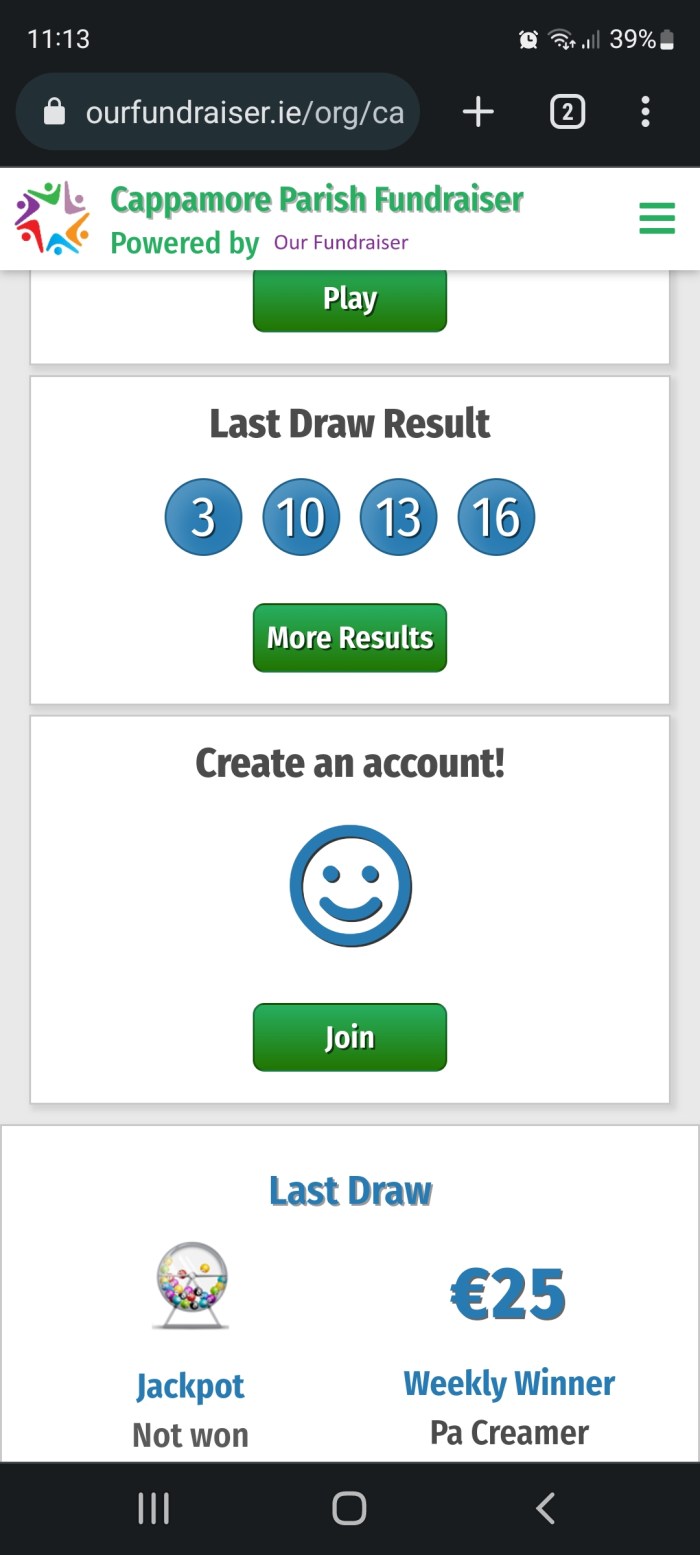Open the green hamburger menu
Image resolution: width=700 pixels, height=1555 pixels.
pyautogui.click(x=657, y=217)
